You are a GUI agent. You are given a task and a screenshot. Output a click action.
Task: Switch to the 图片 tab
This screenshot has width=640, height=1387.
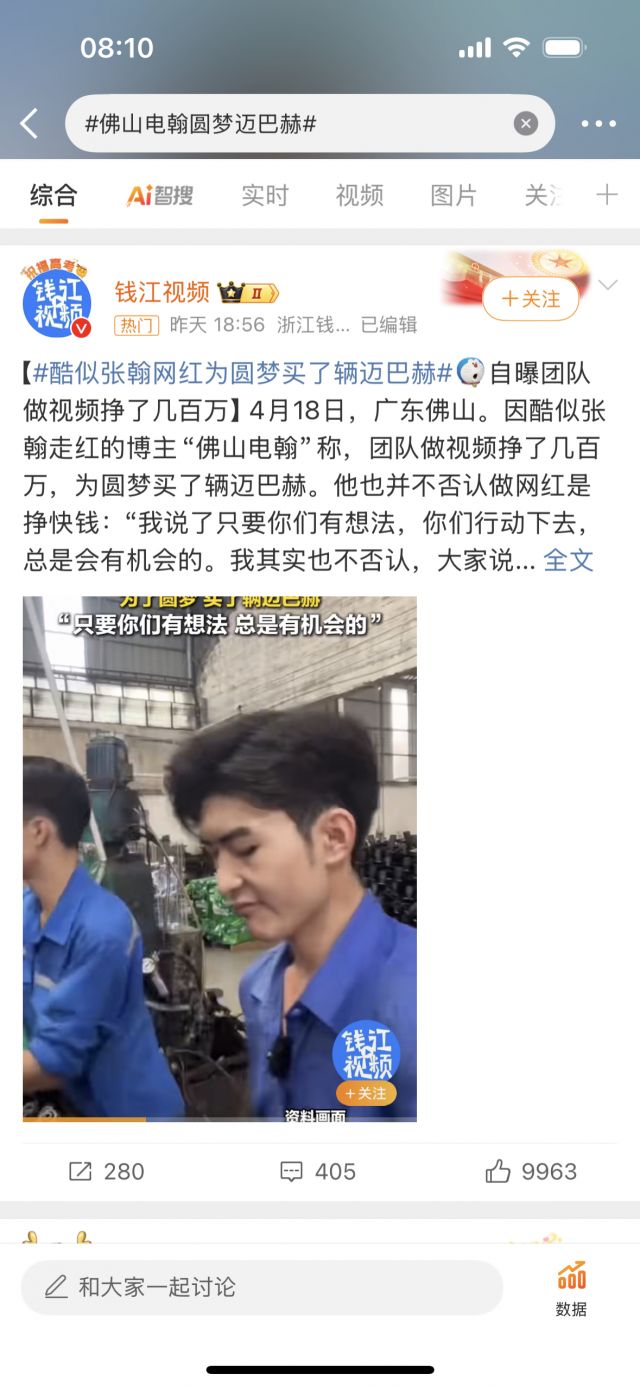click(x=453, y=196)
